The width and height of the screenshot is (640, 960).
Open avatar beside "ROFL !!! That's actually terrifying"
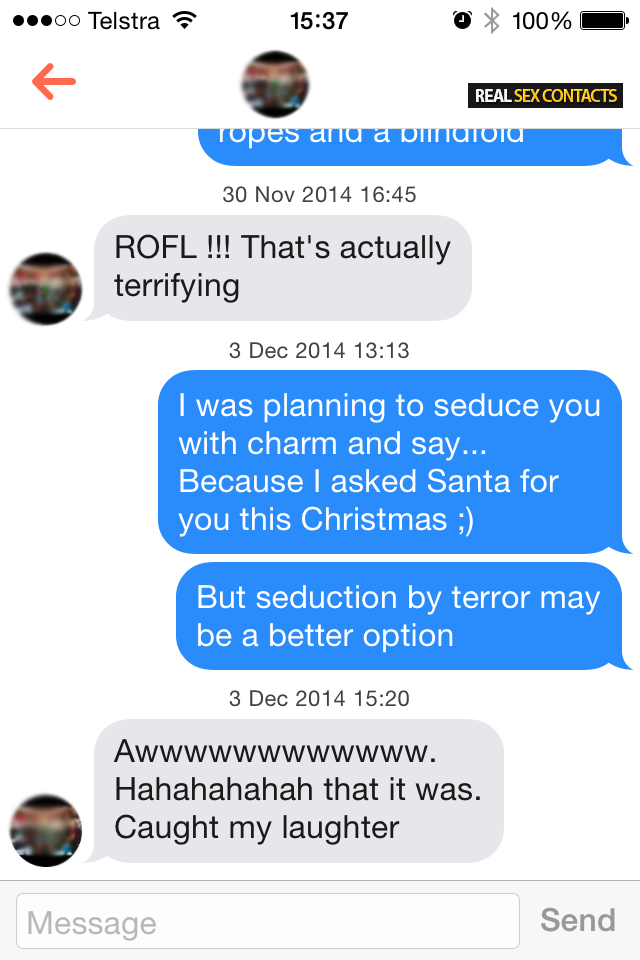(x=46, y=289)
